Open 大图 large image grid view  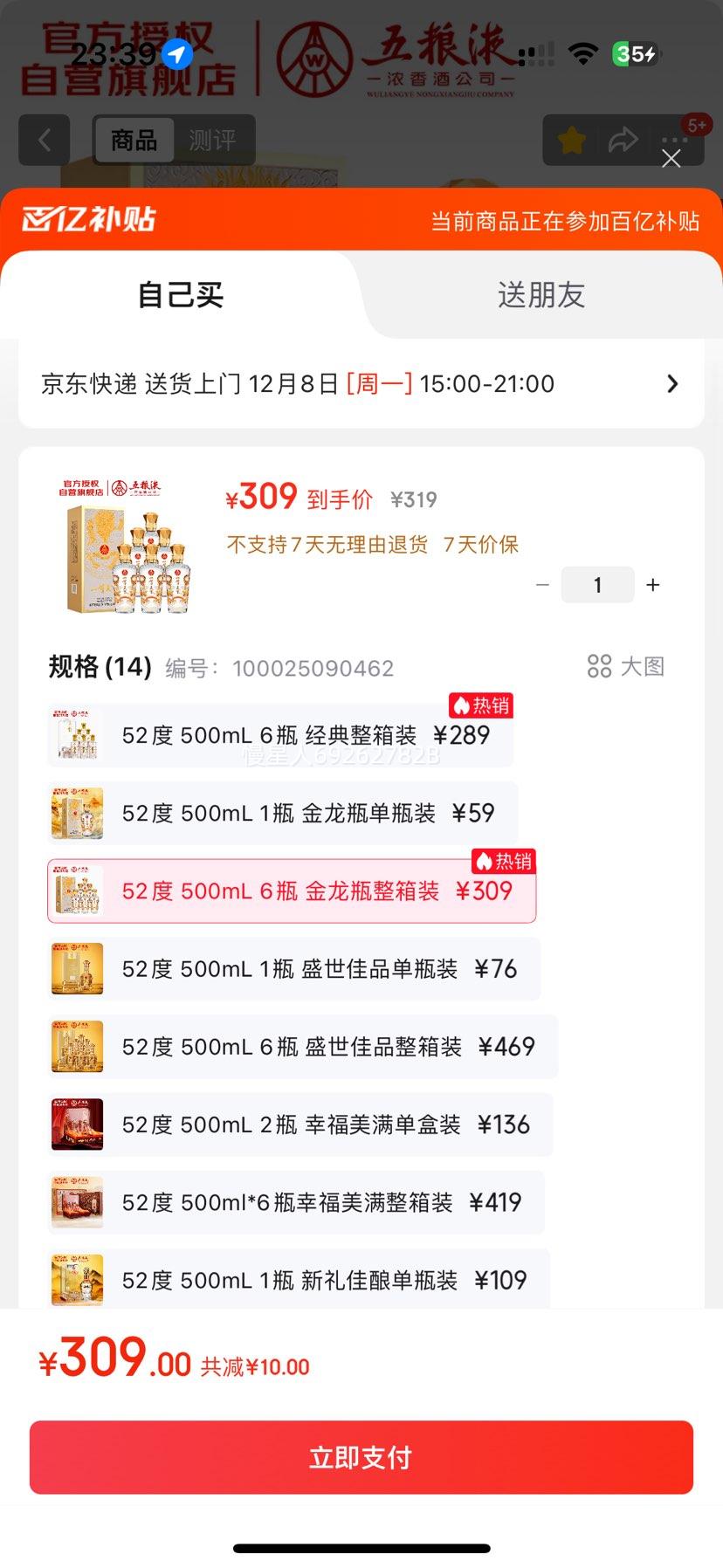(x=625, y=666)
